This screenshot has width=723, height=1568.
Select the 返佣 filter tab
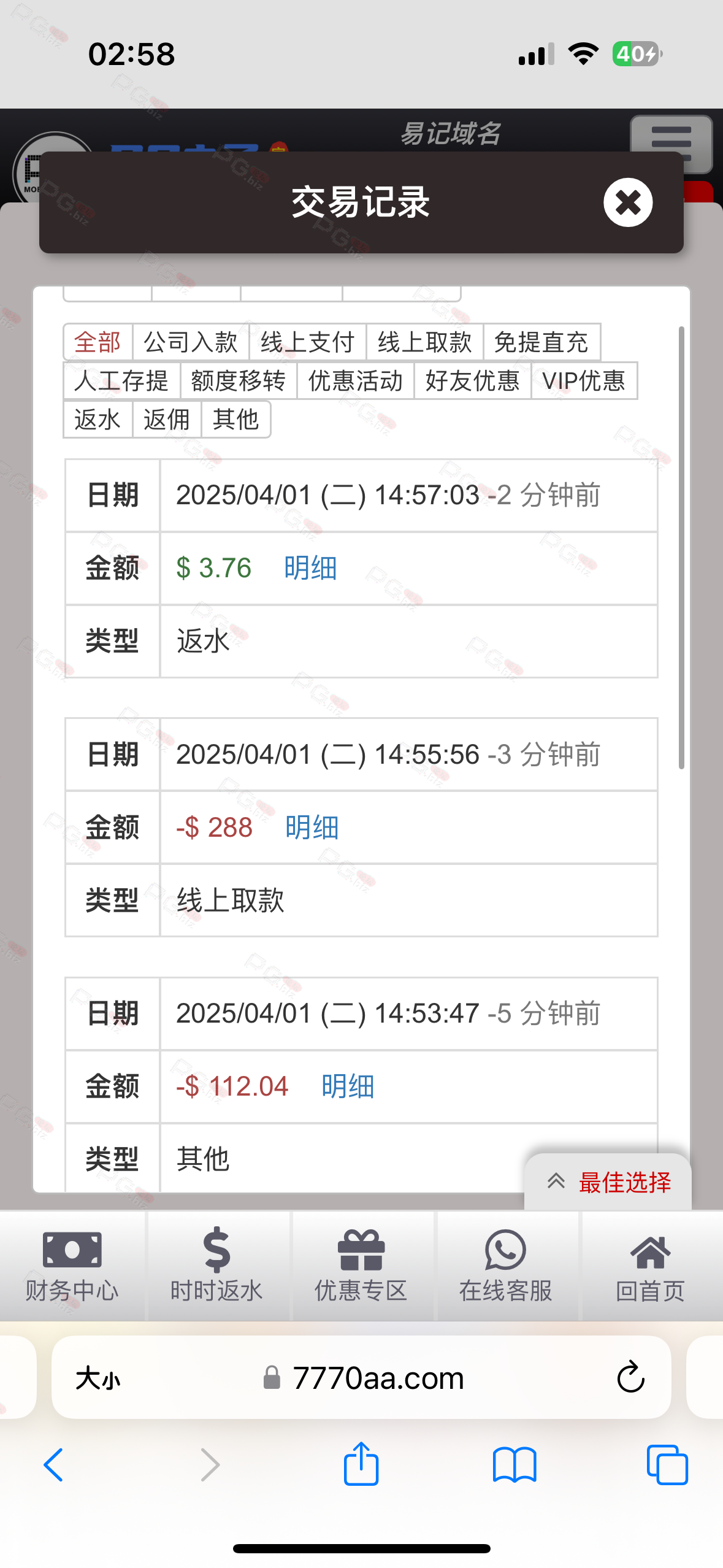(x=167, y=419)
